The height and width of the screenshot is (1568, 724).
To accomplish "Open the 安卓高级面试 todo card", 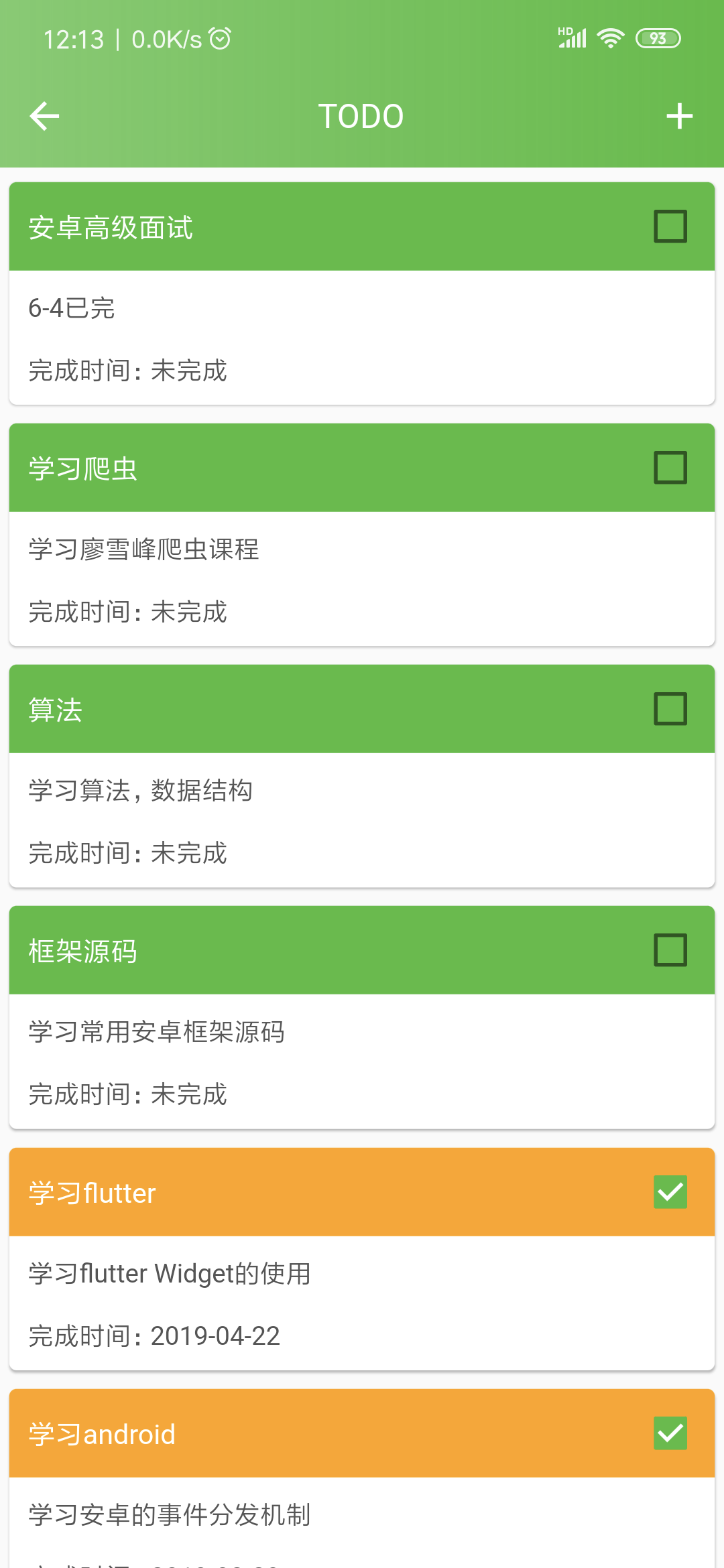I will coord(362,337).
